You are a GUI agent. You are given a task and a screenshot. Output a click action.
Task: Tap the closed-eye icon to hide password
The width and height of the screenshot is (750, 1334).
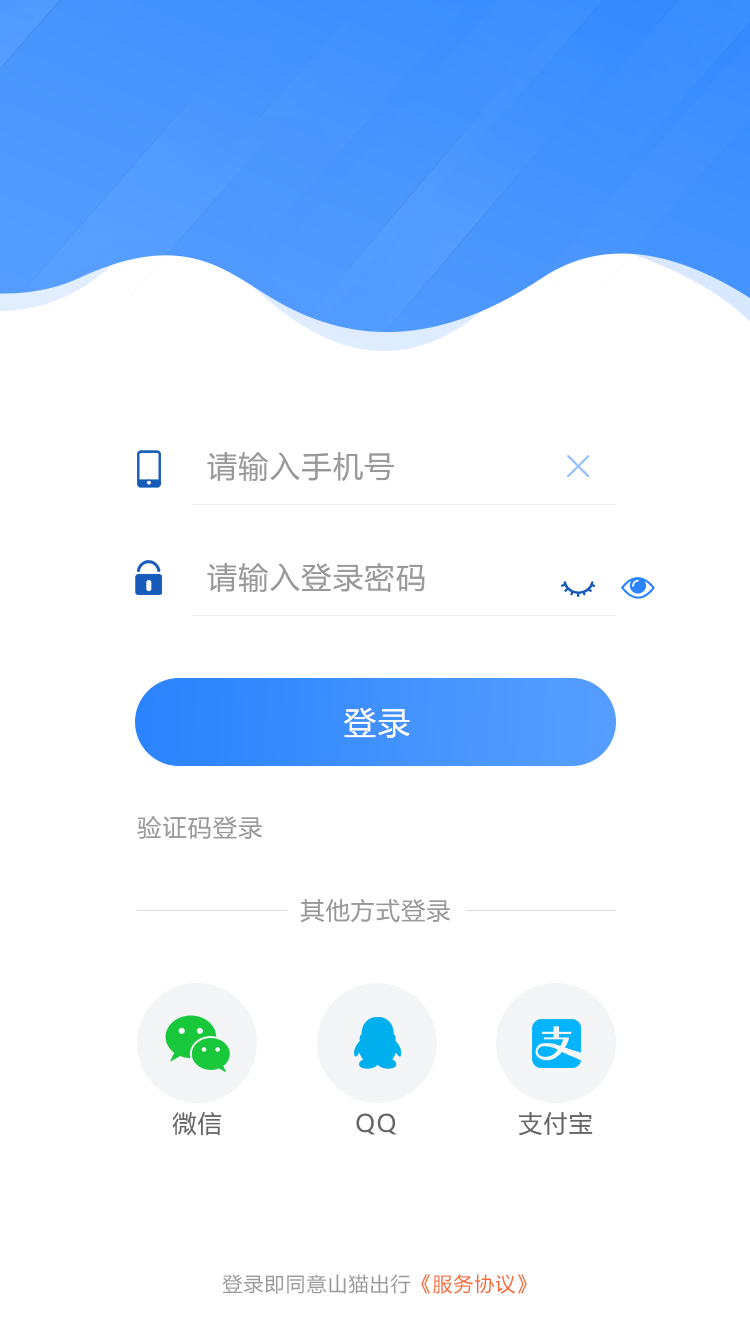578,587
